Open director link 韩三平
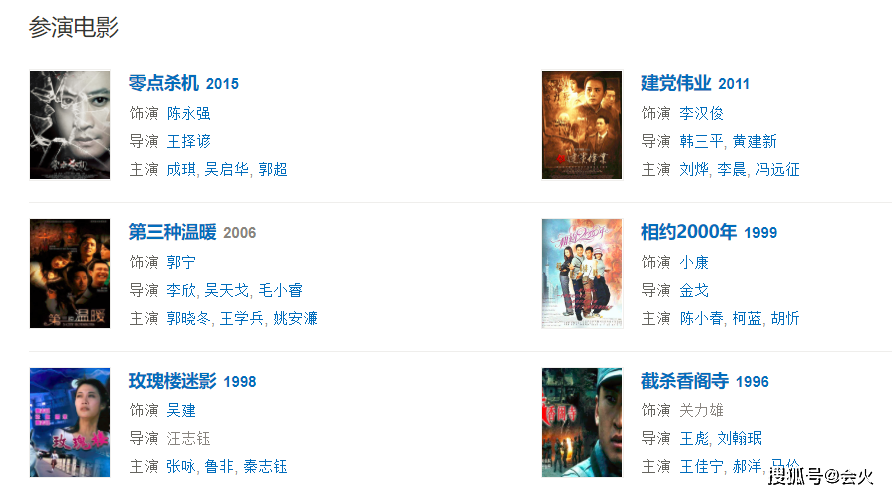 click(x=701, y=141)
